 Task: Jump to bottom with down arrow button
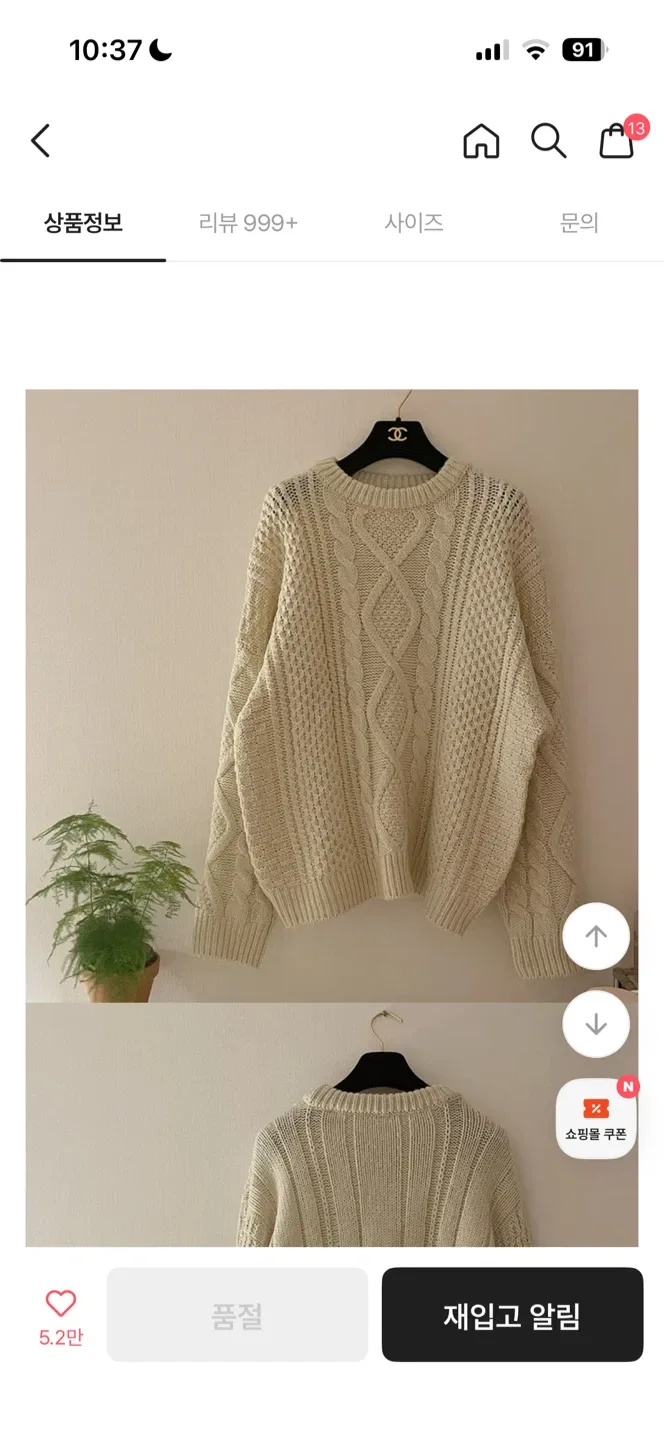(596, 1024)
